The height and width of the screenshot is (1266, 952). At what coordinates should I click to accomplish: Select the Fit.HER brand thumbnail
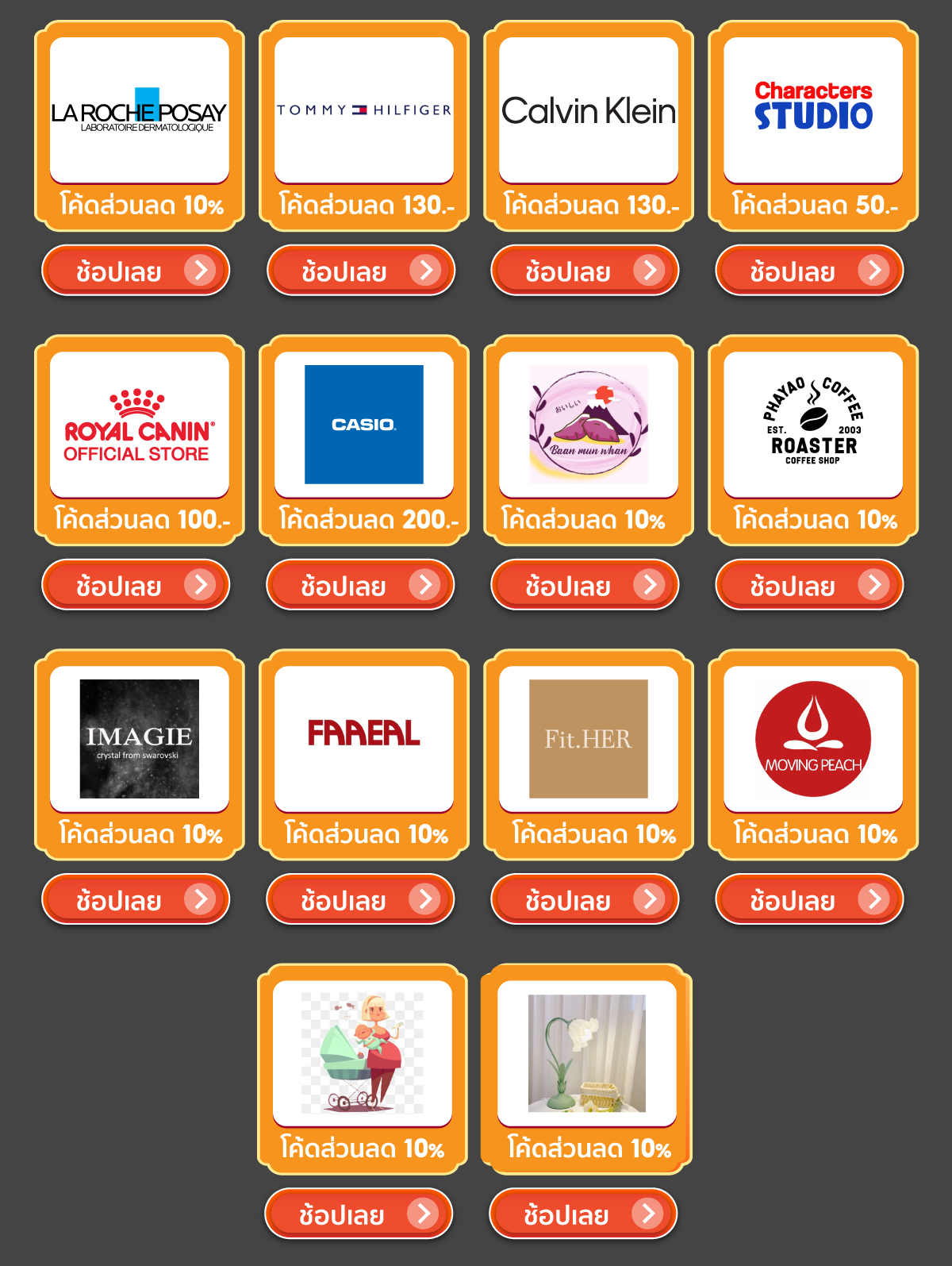pyautogui.click(x=587, y=738)
